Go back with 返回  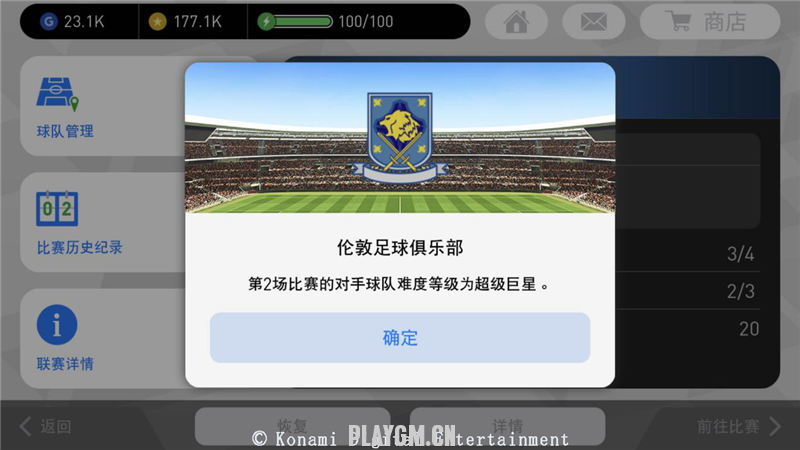click(x=46, y=427)
